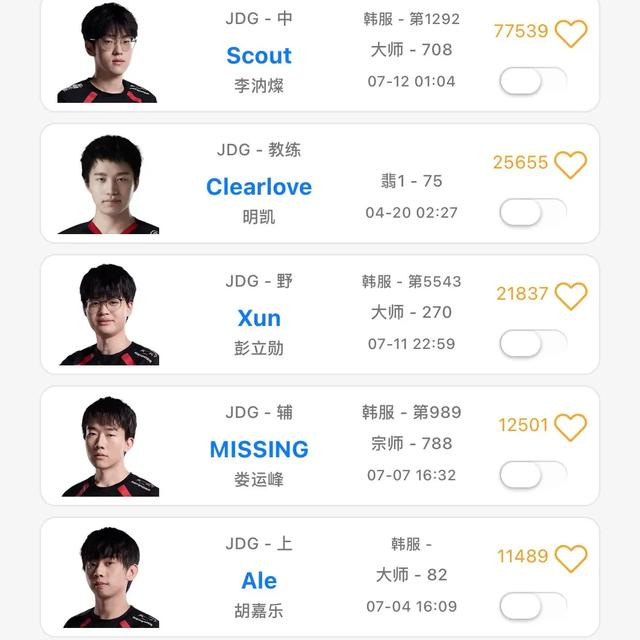The width and height of the screenshot is (640, 640).
Task: Like Clearlove with the heart icon
Action: point(571,164)
